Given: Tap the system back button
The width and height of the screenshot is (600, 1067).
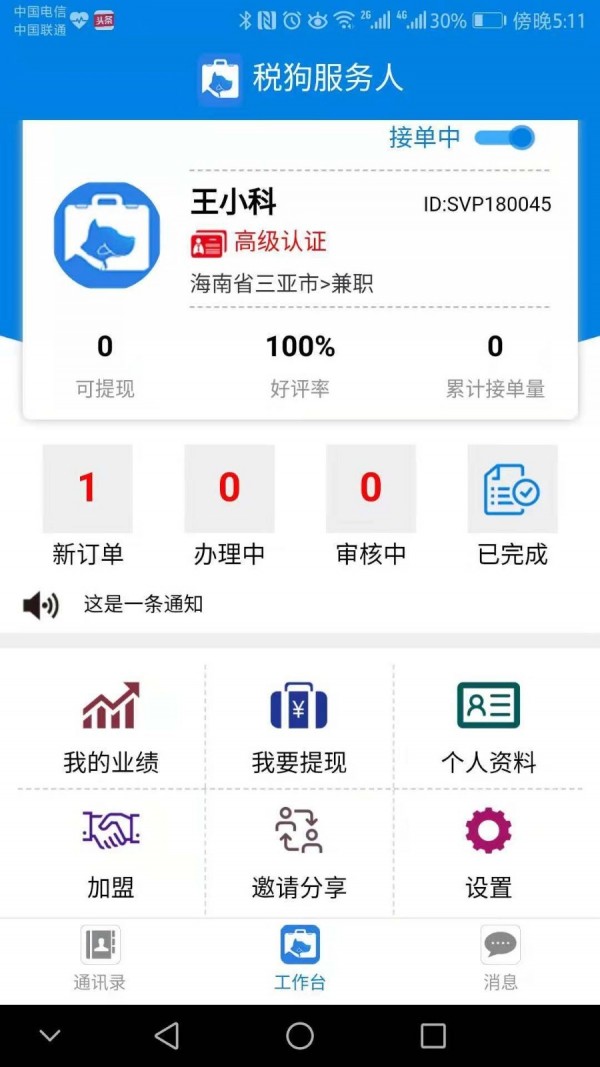Looking at the screenshot, I should click(167, 1036).
